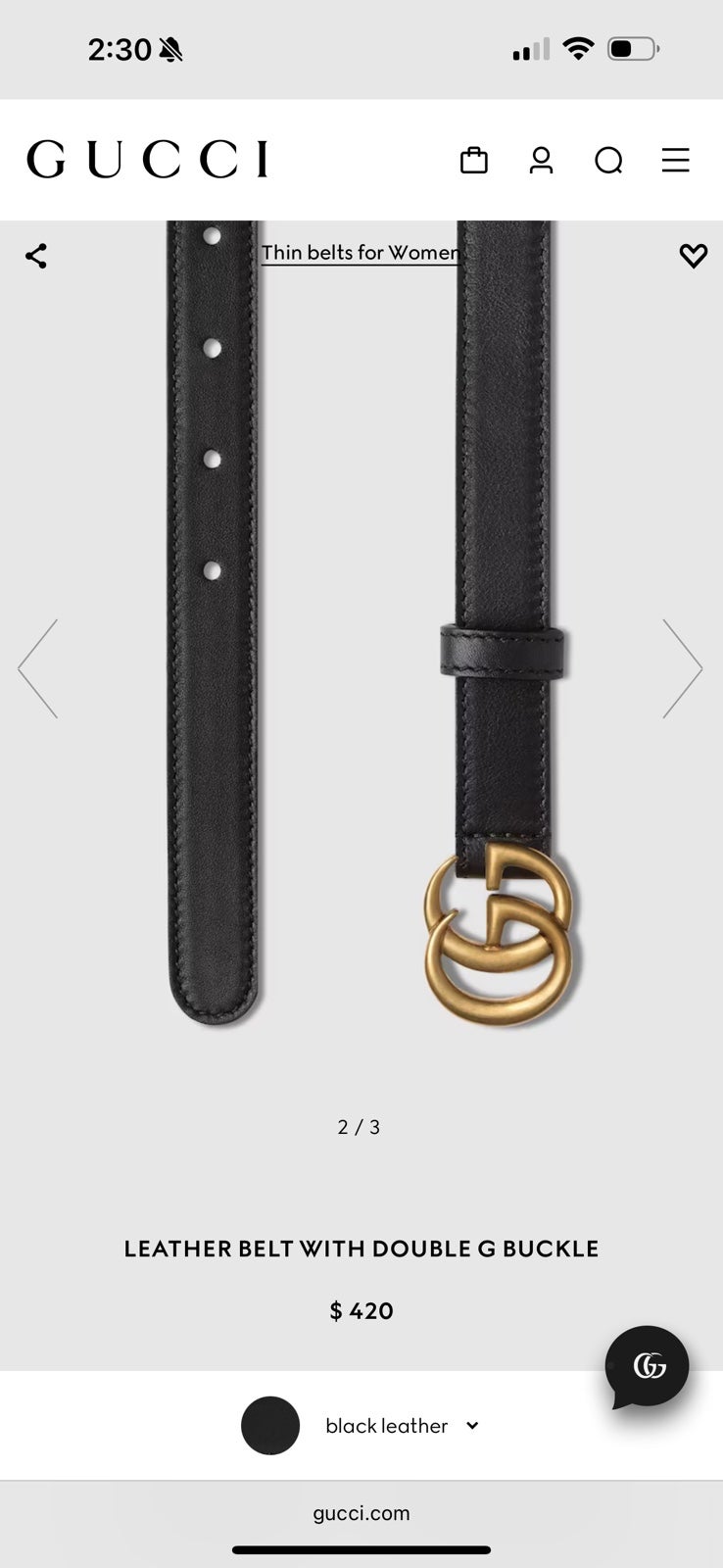
Task: Open the shopping bag
Action: coord(474,160)
